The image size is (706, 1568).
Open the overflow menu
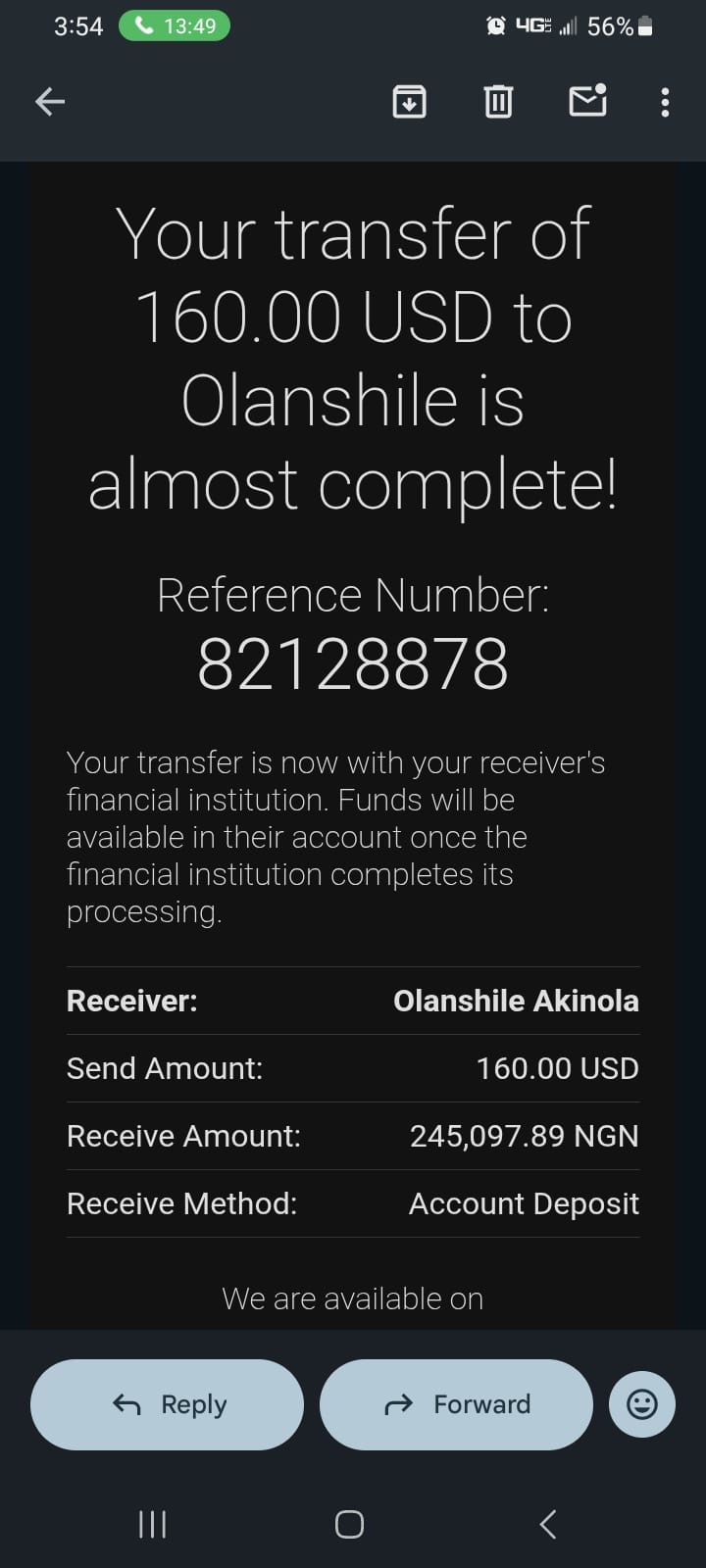click(x=665, y=102)
